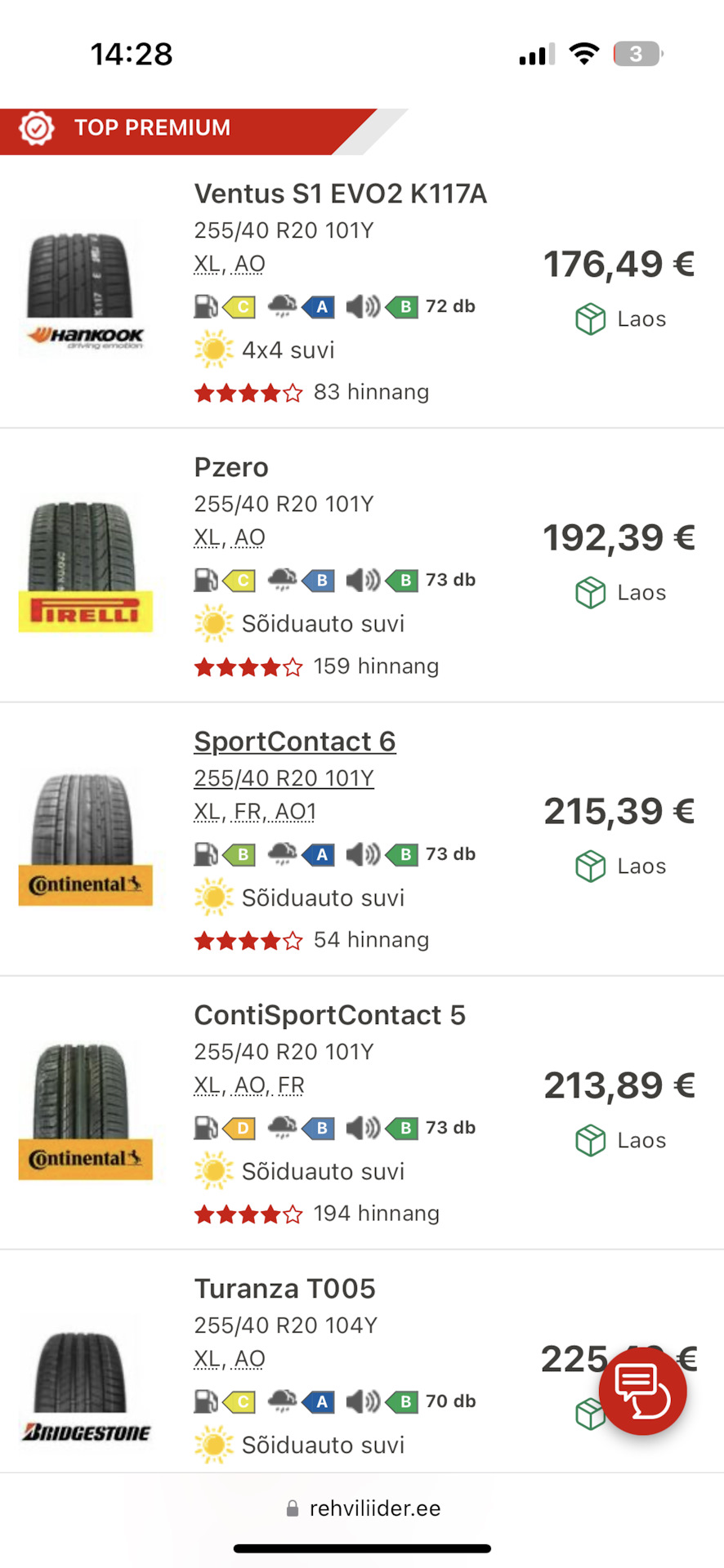This screenshot has width=724, height=1568.
Task: Start a live chat with support
Action: 642,1392
